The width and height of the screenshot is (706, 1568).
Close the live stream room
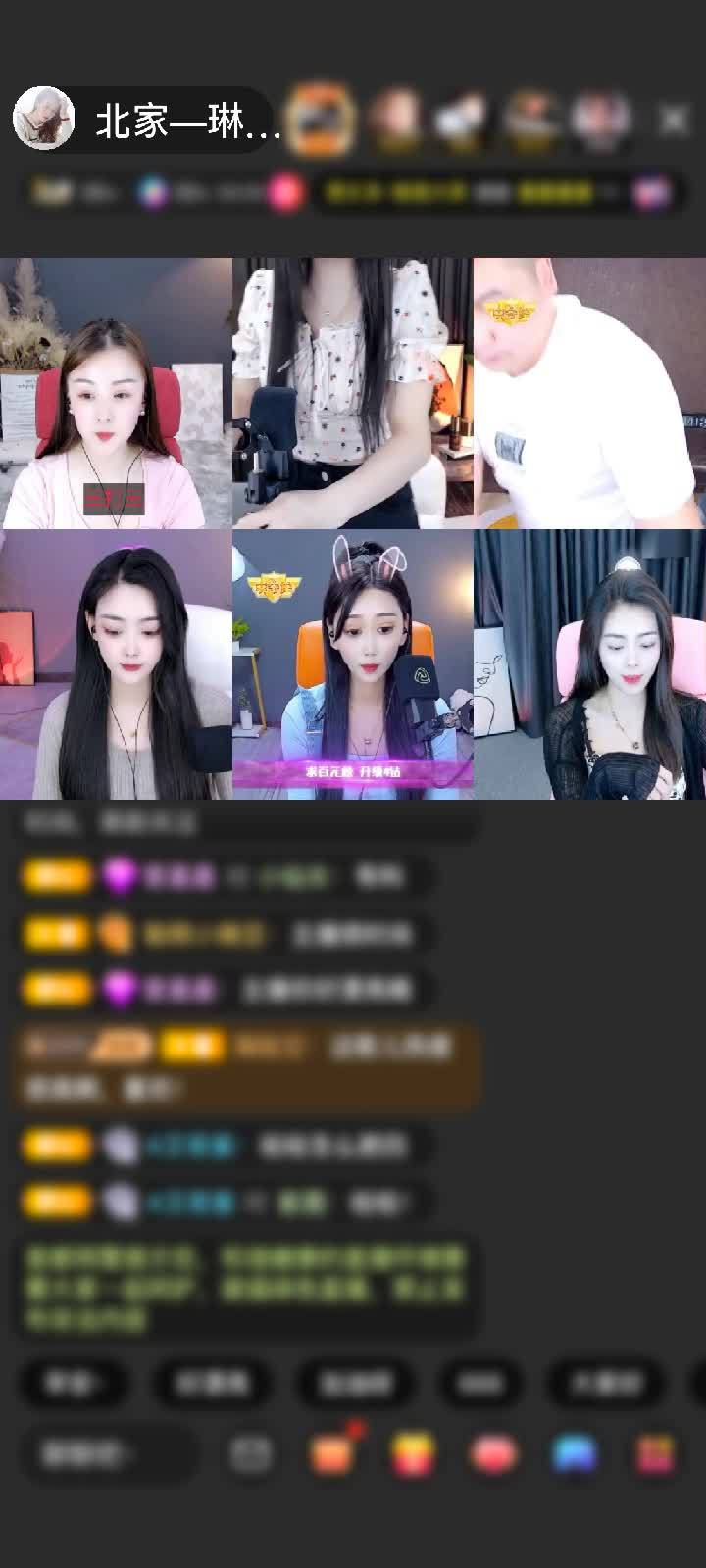[673, 121]
